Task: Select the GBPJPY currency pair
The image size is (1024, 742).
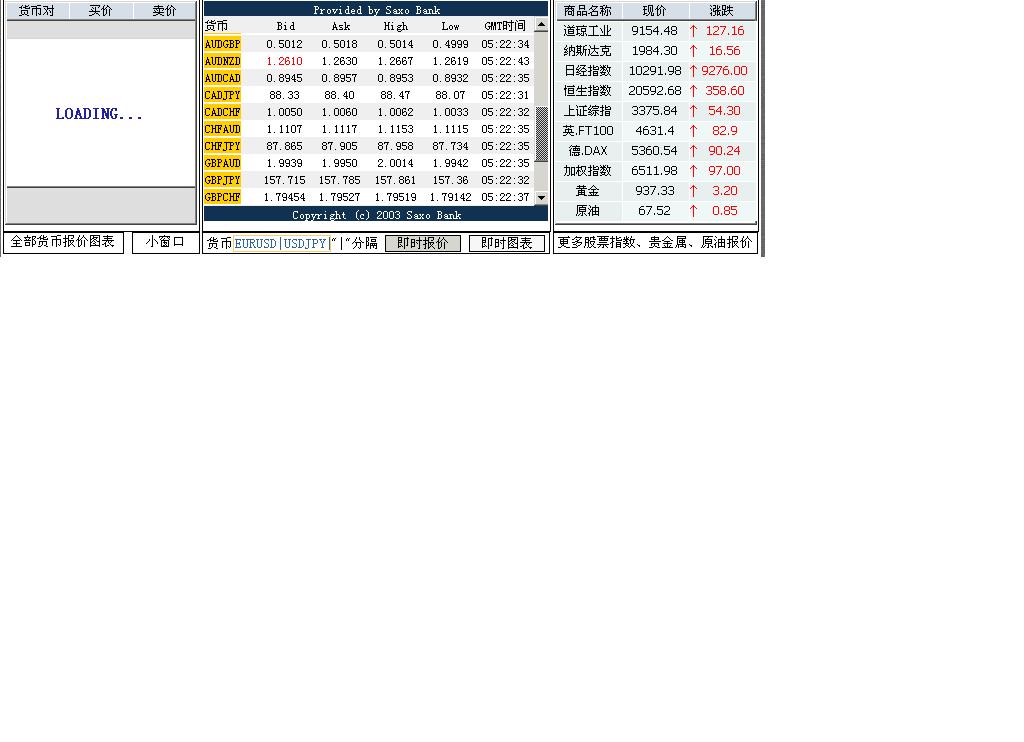Action: (x=222, y=180)
